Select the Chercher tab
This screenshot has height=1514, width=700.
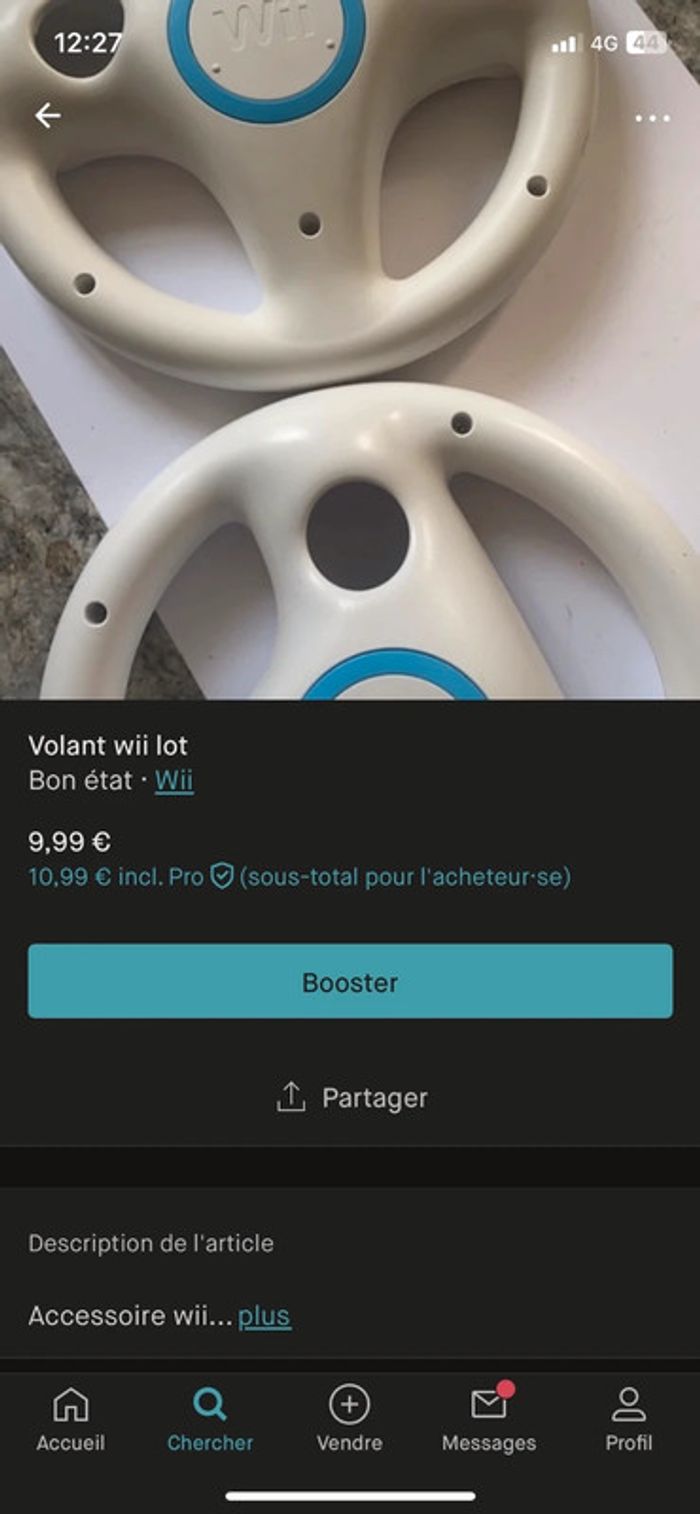point(210,1420)
